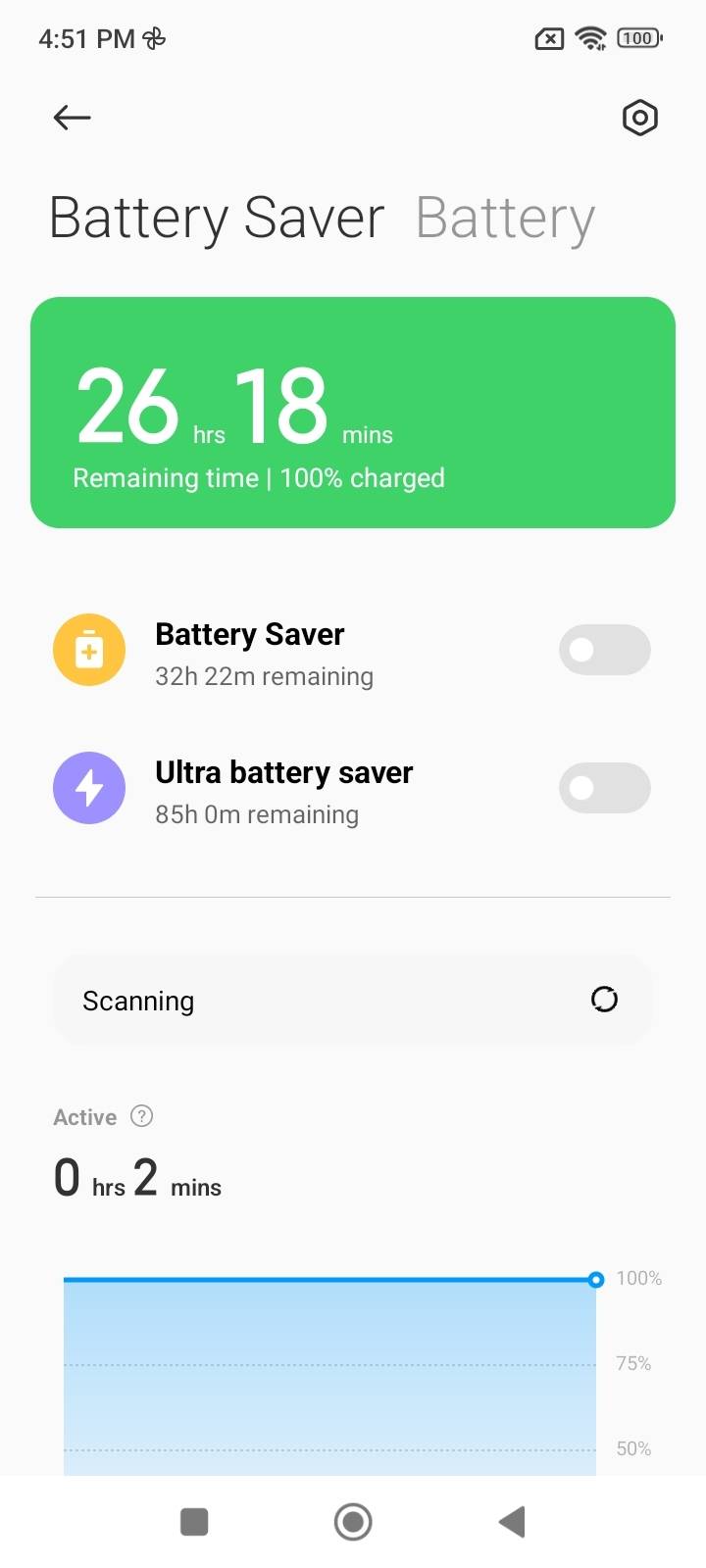Enable the Battery Saver toggle
This screenshot has width=706, height=1568.
pyautogui.click(x=605, y=650)
